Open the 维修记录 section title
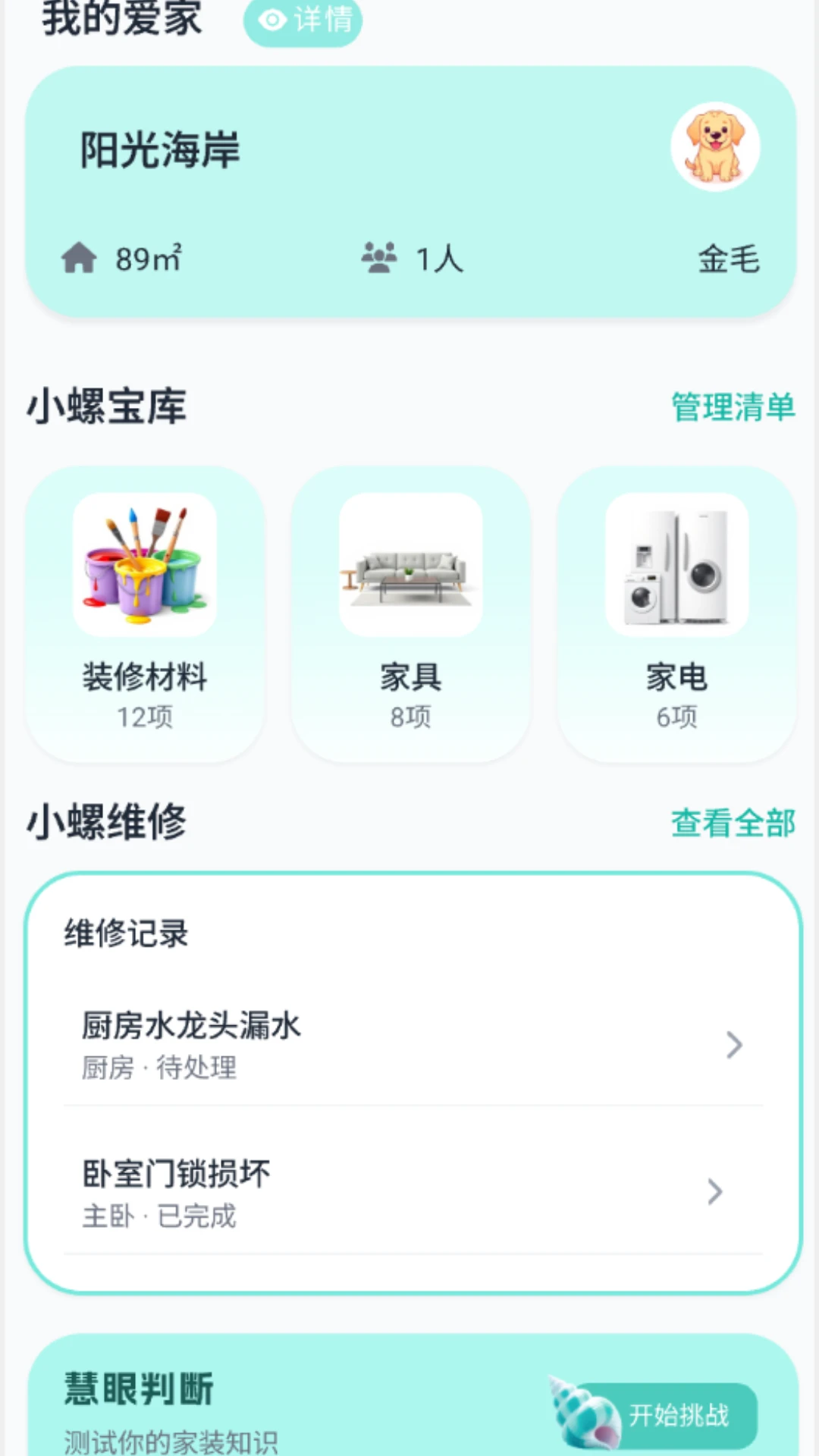Screen dimensions: 819x1456 point(127,934)
